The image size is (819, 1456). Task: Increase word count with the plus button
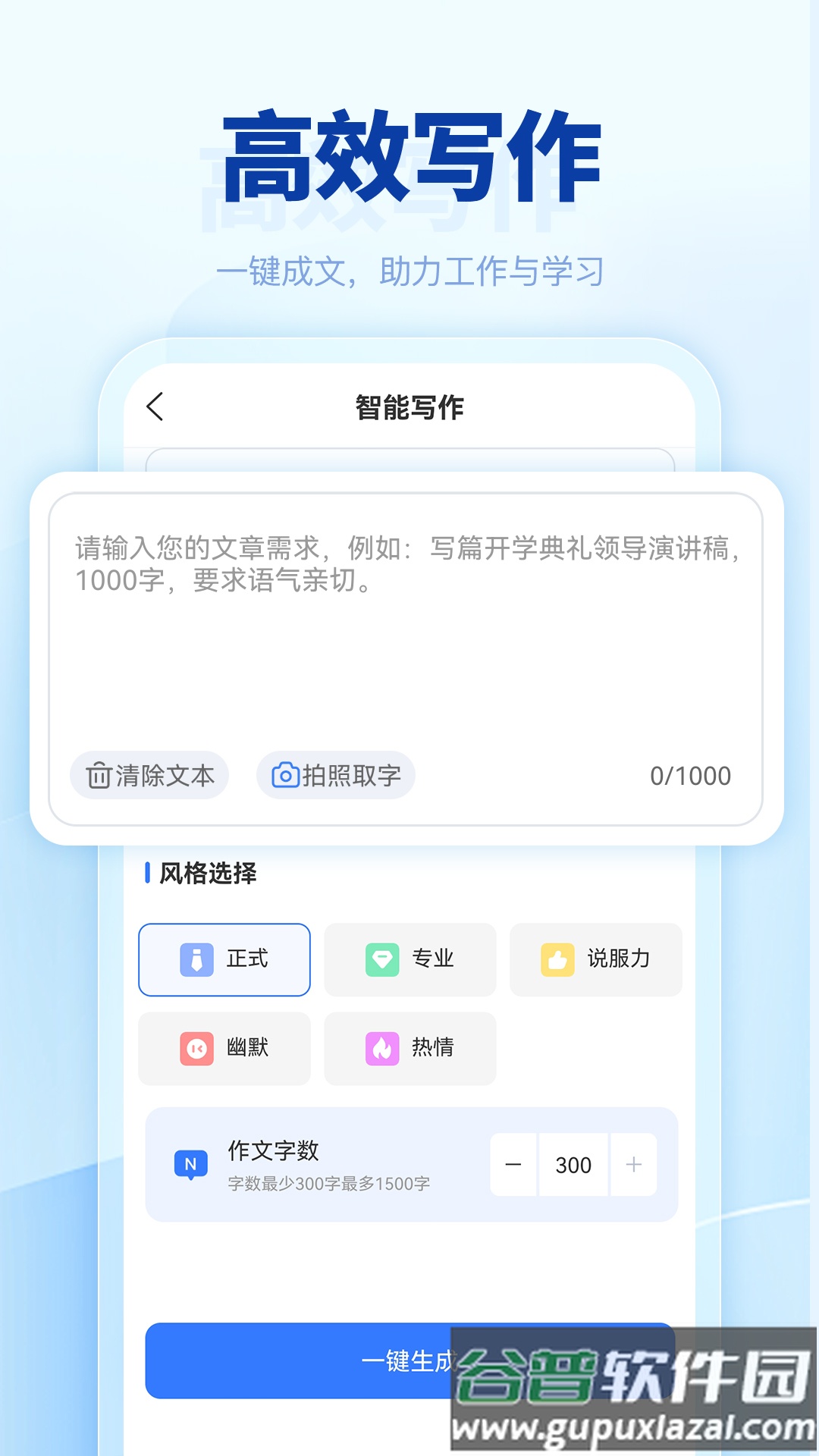[634, 1164]
